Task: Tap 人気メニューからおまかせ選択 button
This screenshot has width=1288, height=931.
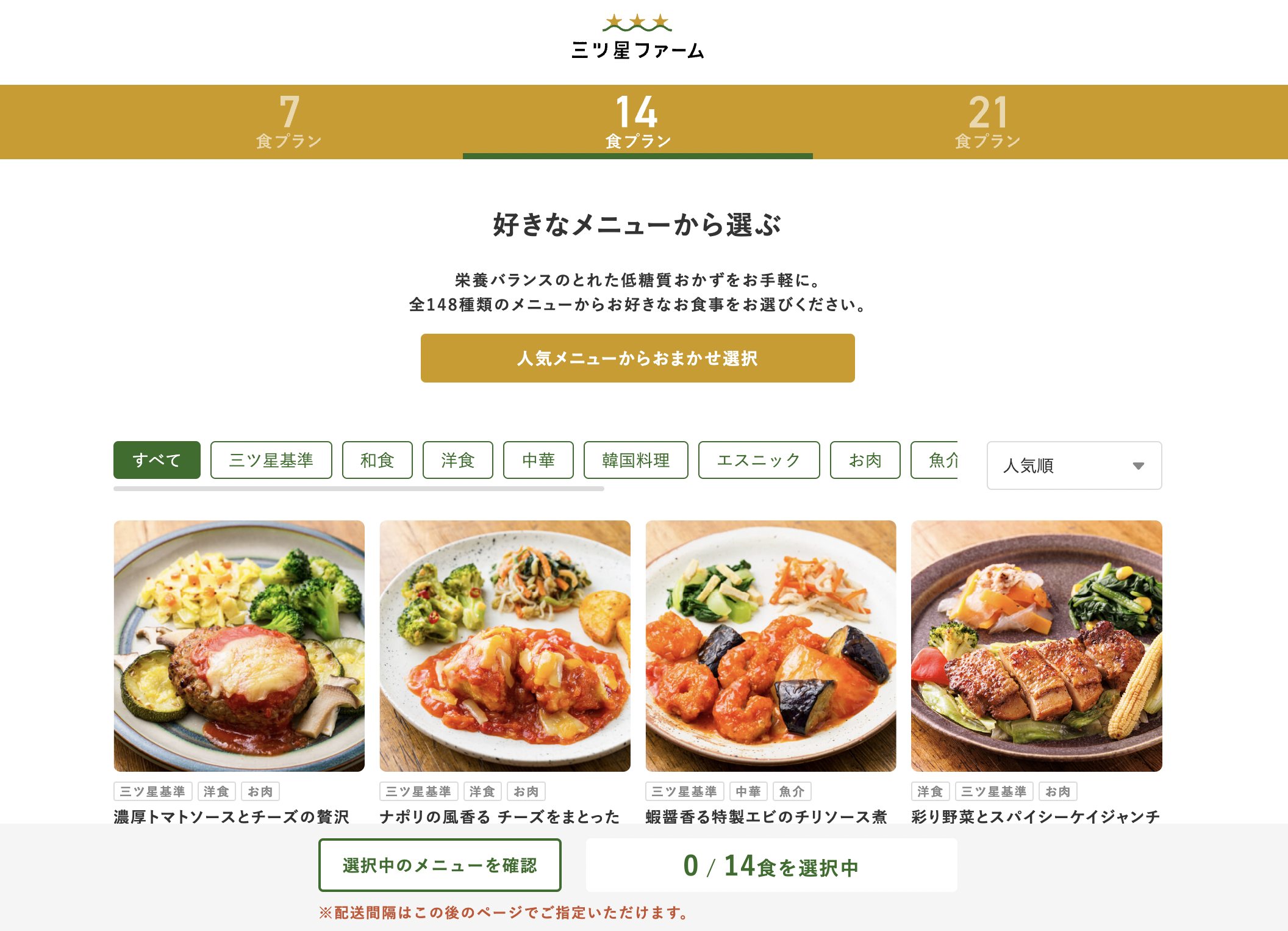Action: coord(637,358)
